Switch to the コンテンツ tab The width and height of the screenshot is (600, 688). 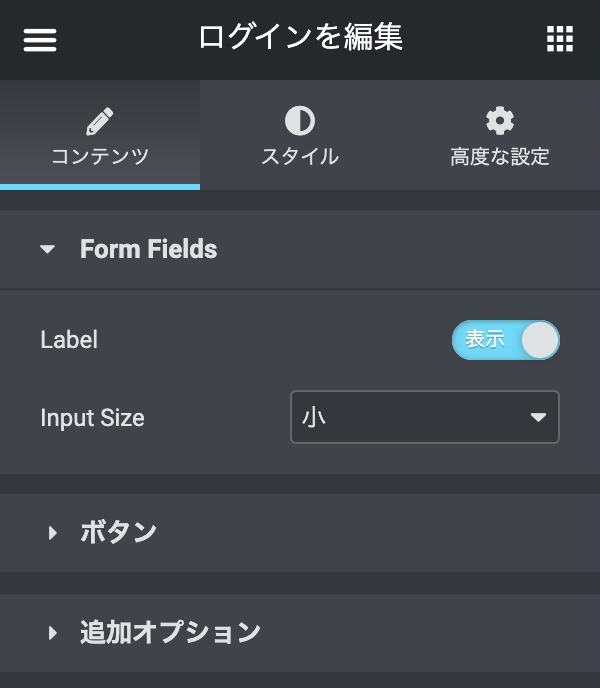pyautogui.click(x=100, y=137)
